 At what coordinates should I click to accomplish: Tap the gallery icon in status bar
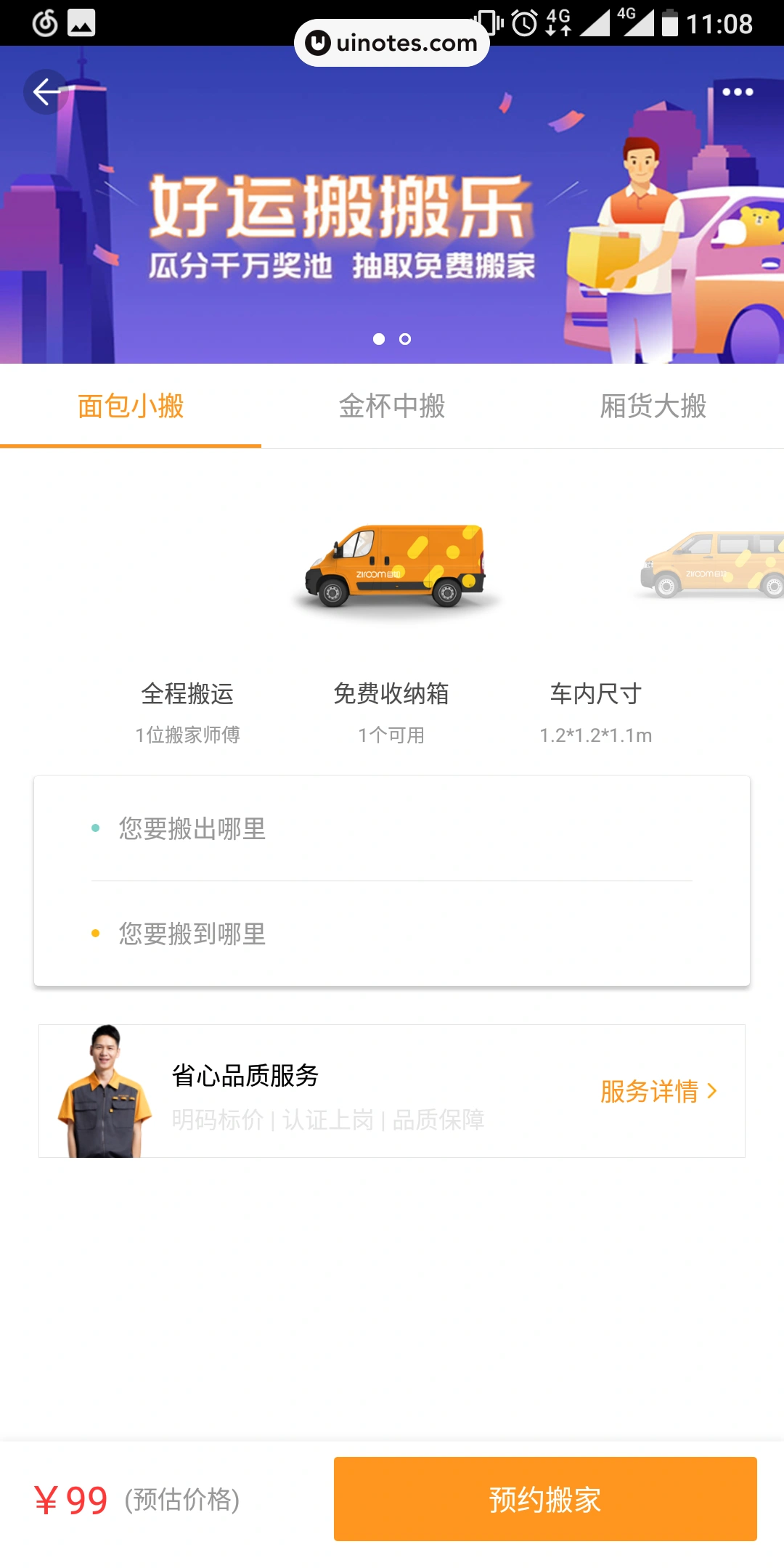[81, 22]
